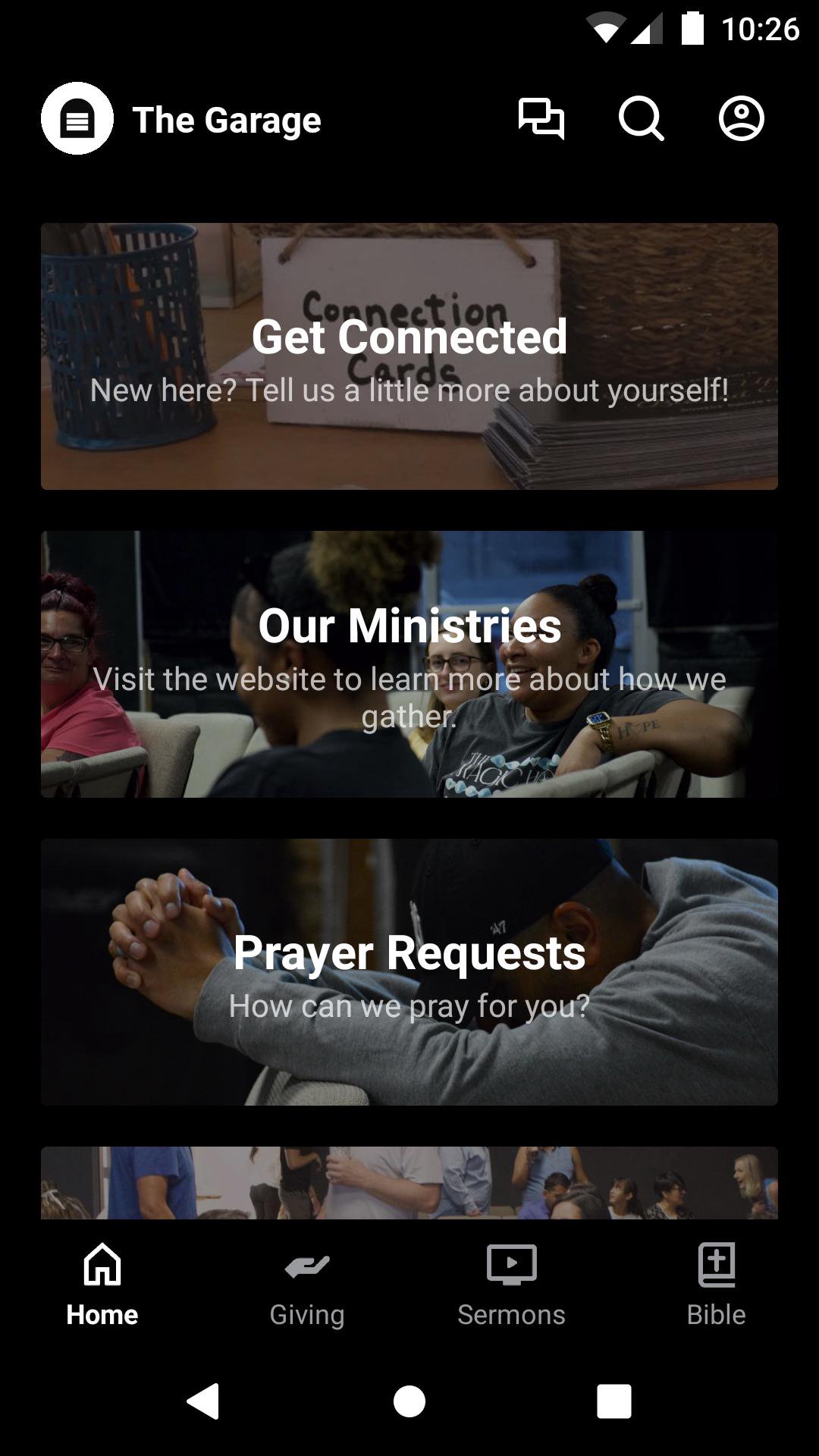
Task: Open the Our Ministries card
Action: [x=409, y=664]
